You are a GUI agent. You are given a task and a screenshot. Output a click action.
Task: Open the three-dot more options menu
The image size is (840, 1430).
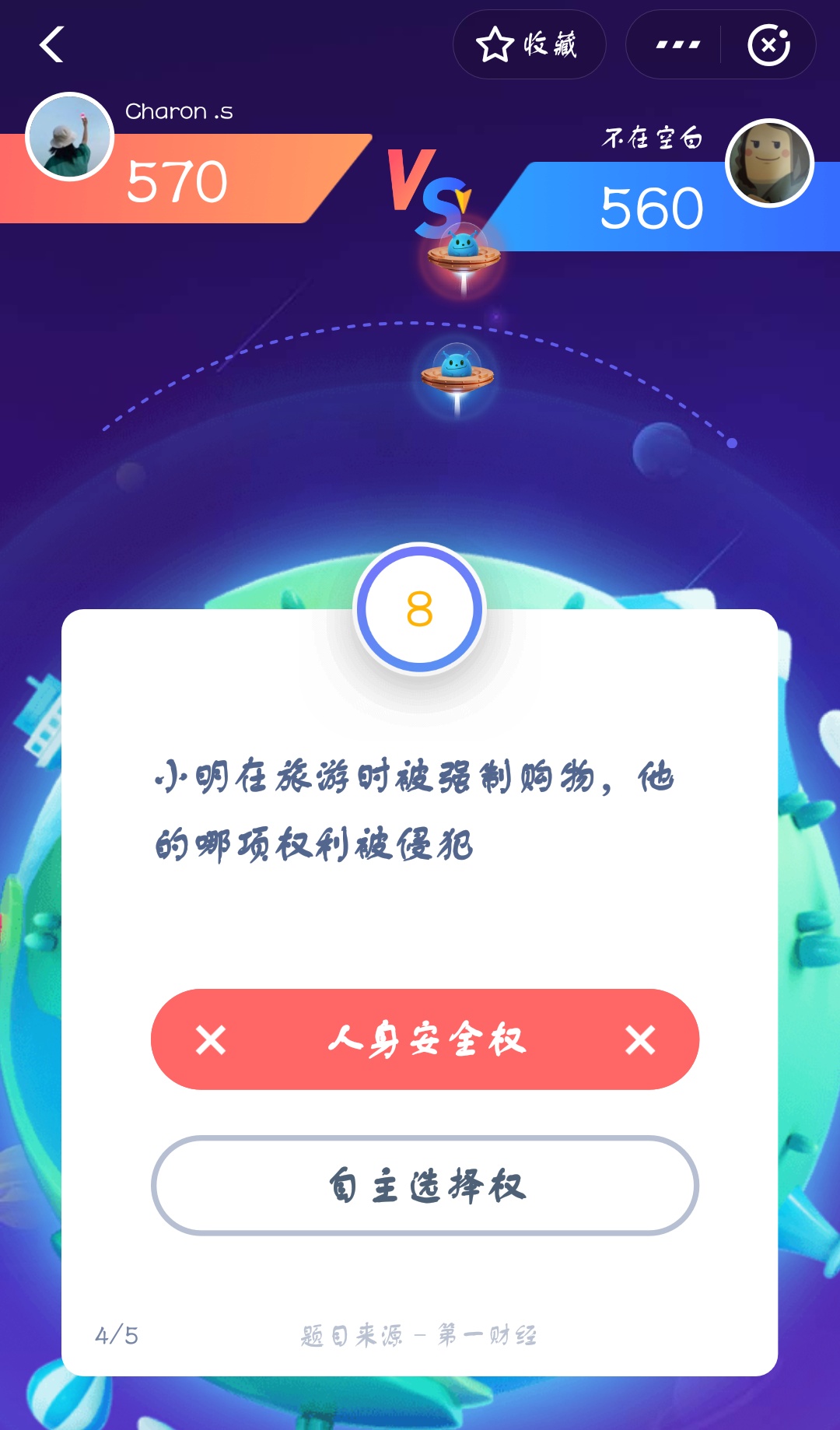coord(677,44)
